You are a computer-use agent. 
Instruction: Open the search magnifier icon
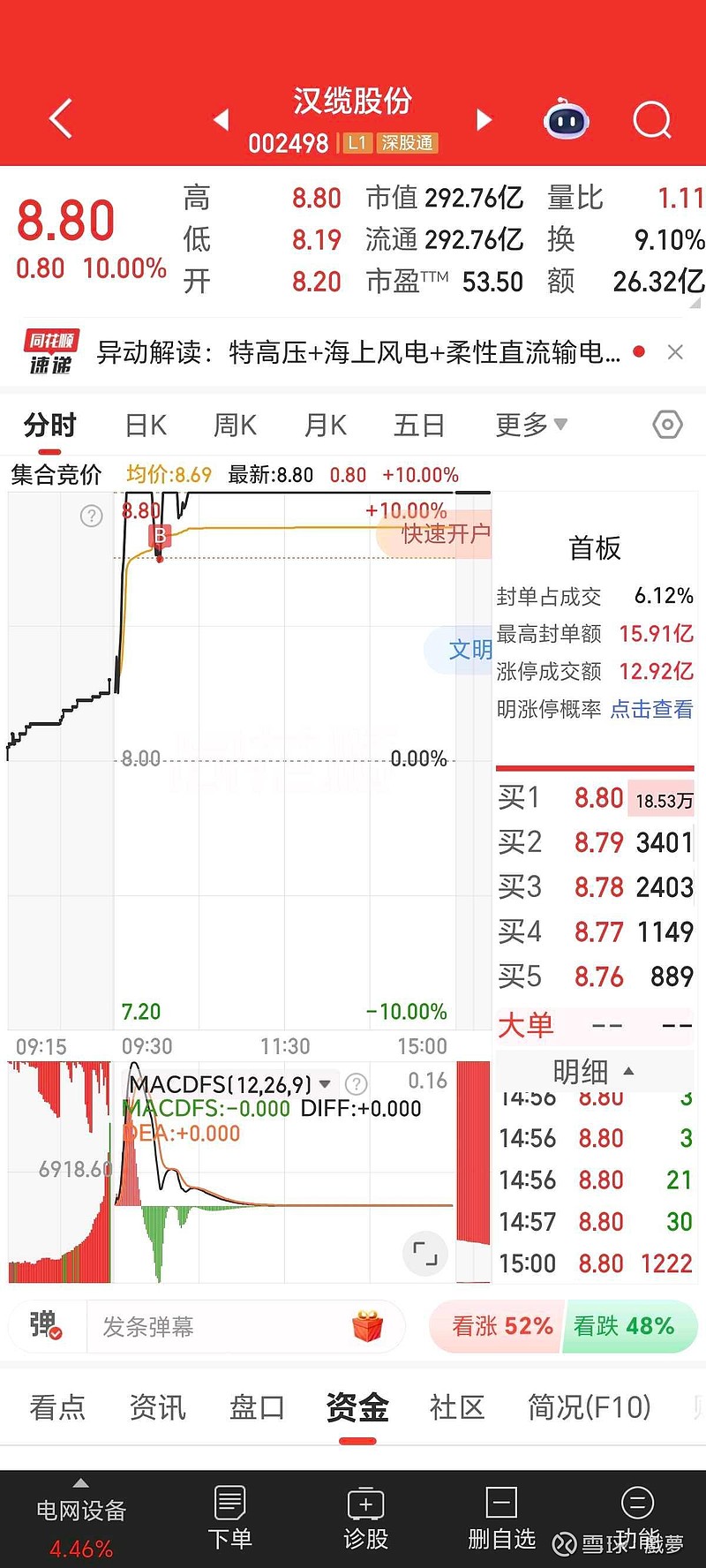pyautogui.click(x=652, y=120)
